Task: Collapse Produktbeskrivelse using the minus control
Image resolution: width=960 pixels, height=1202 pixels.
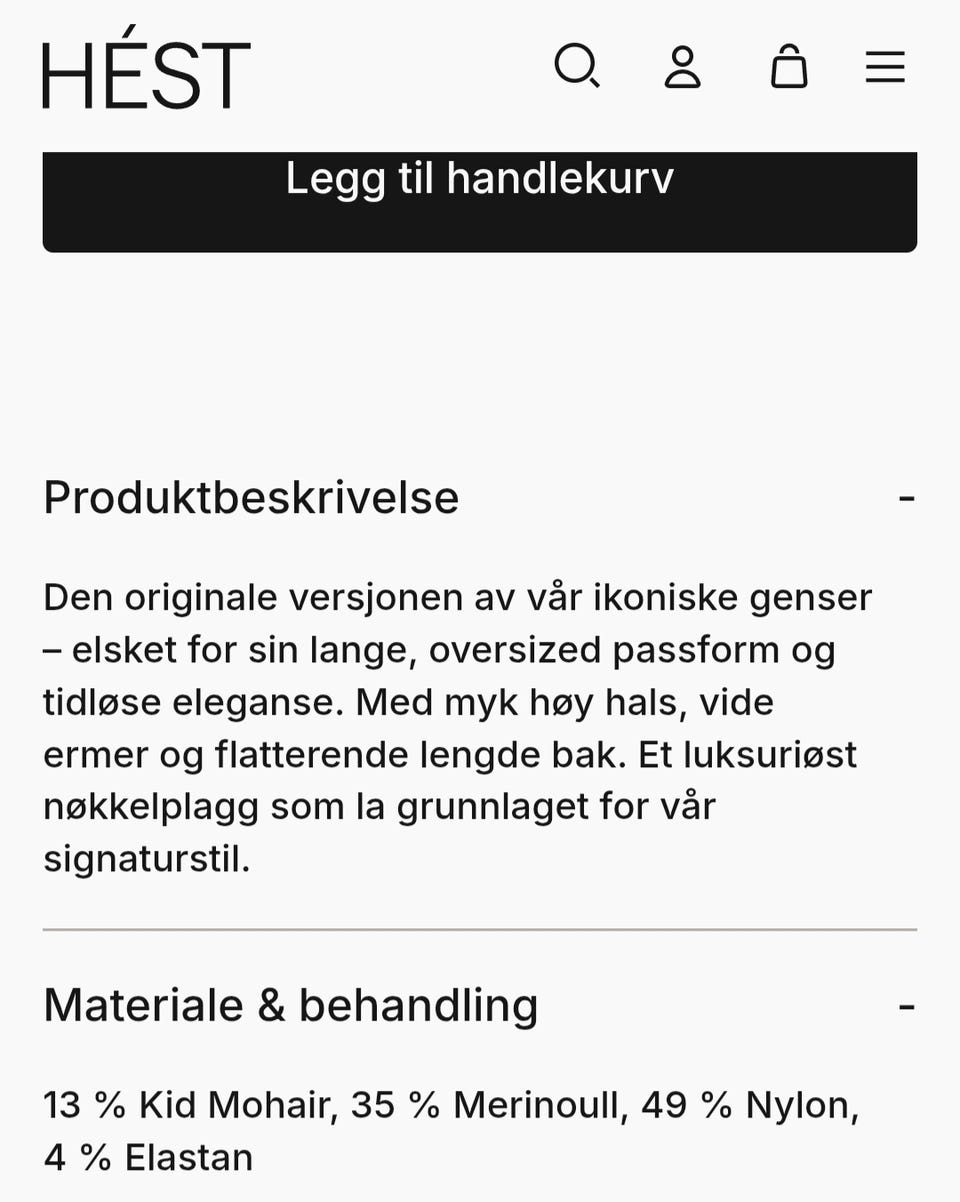Action: point(906,497)
